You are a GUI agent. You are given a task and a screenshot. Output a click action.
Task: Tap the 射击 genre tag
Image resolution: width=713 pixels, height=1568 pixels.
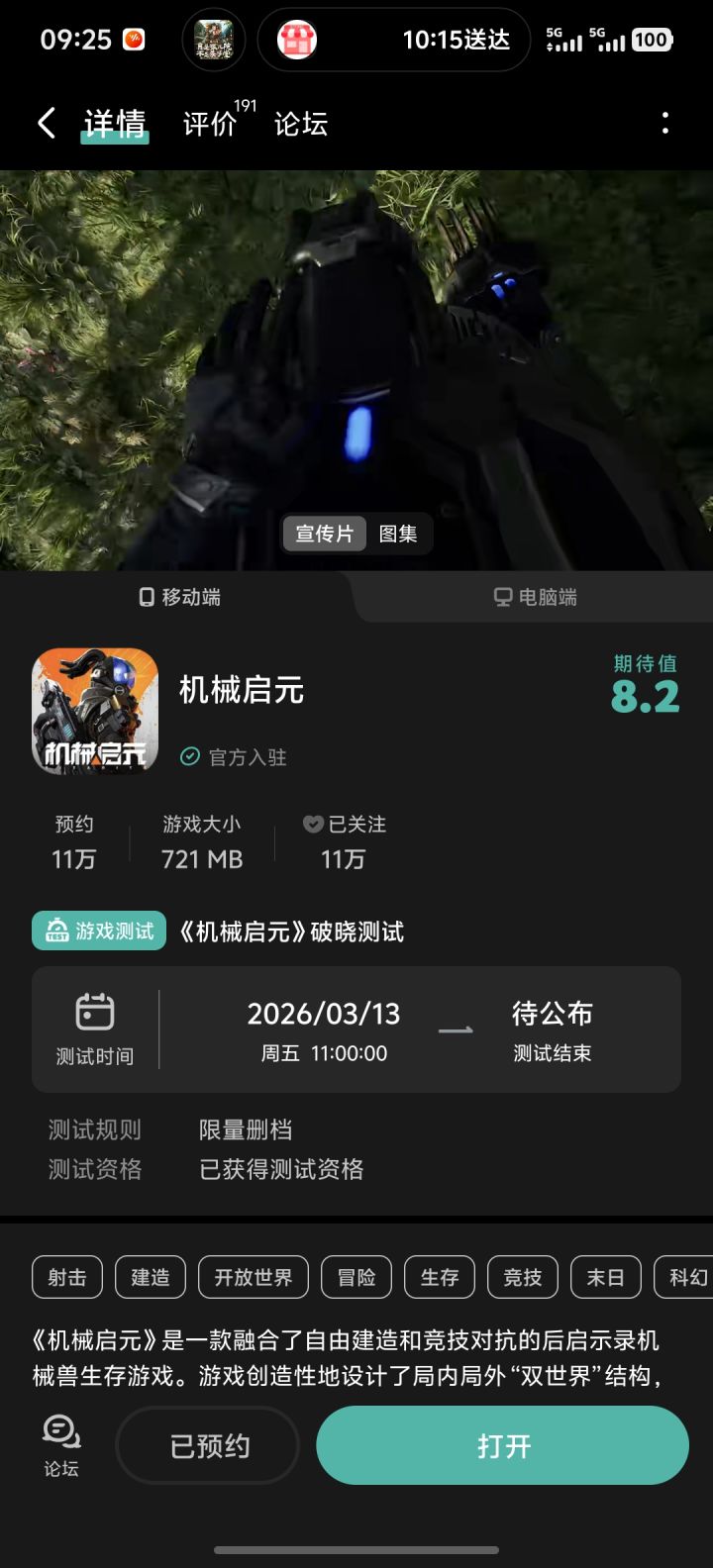point(65,1277)
